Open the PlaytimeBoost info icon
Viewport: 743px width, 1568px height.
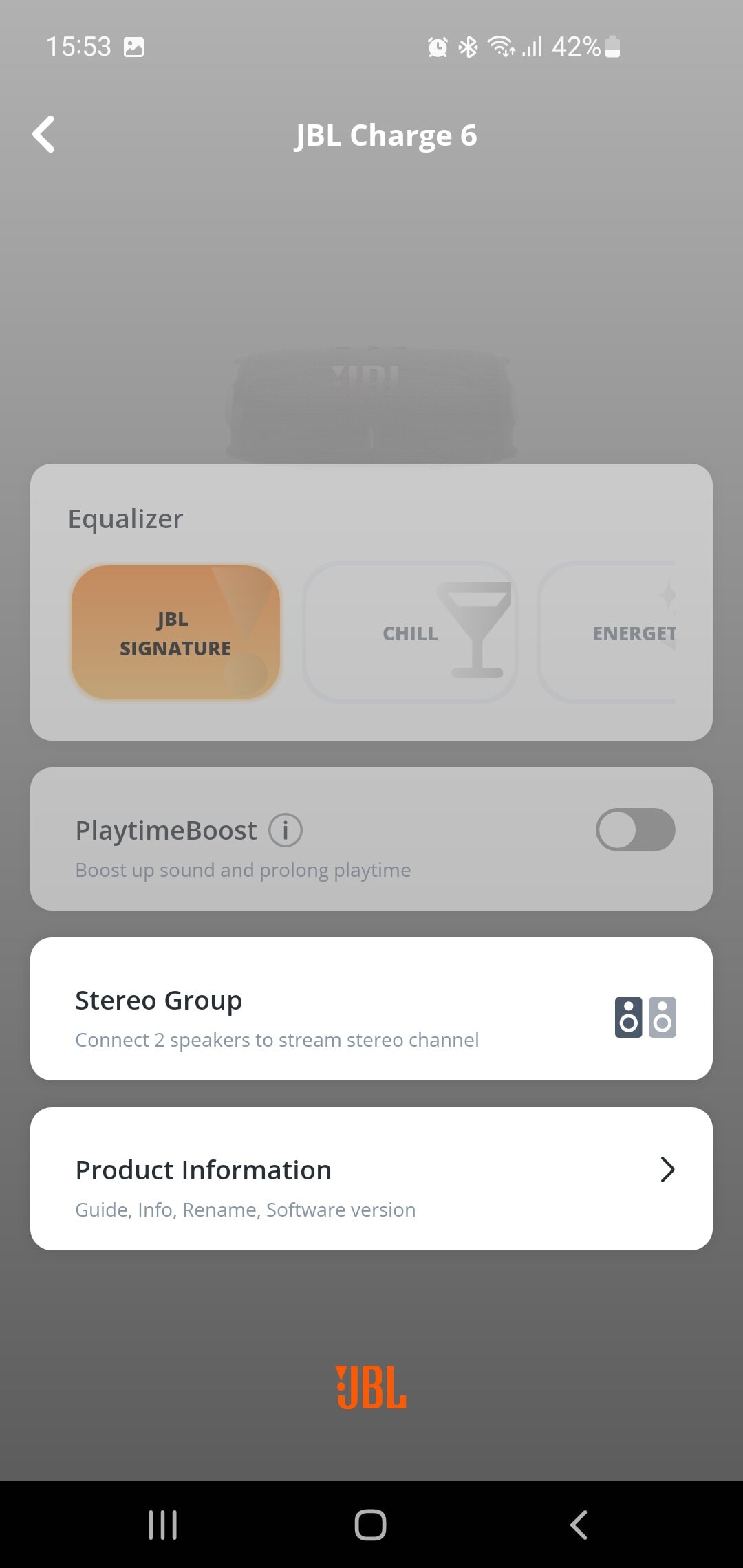[285, 830]
